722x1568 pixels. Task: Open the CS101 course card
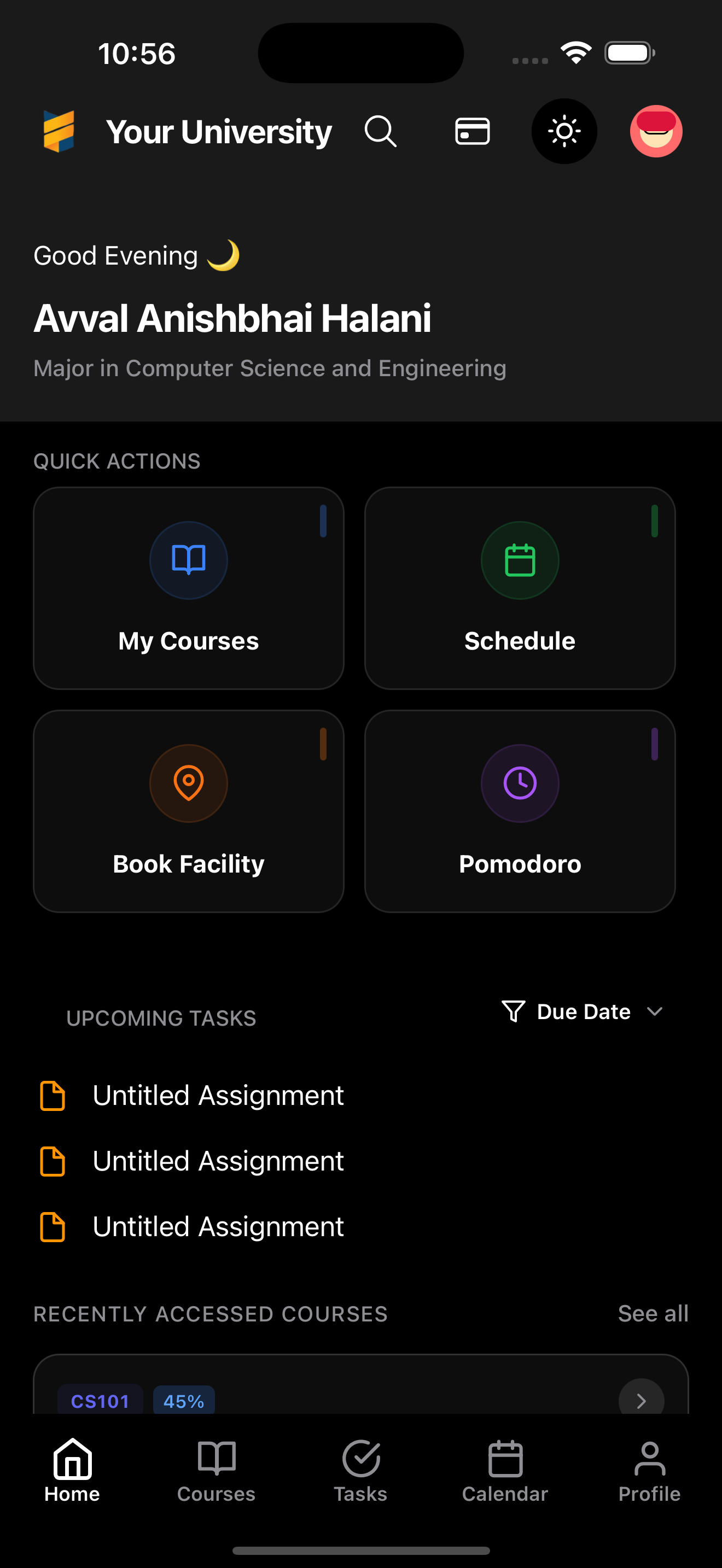360,1394
